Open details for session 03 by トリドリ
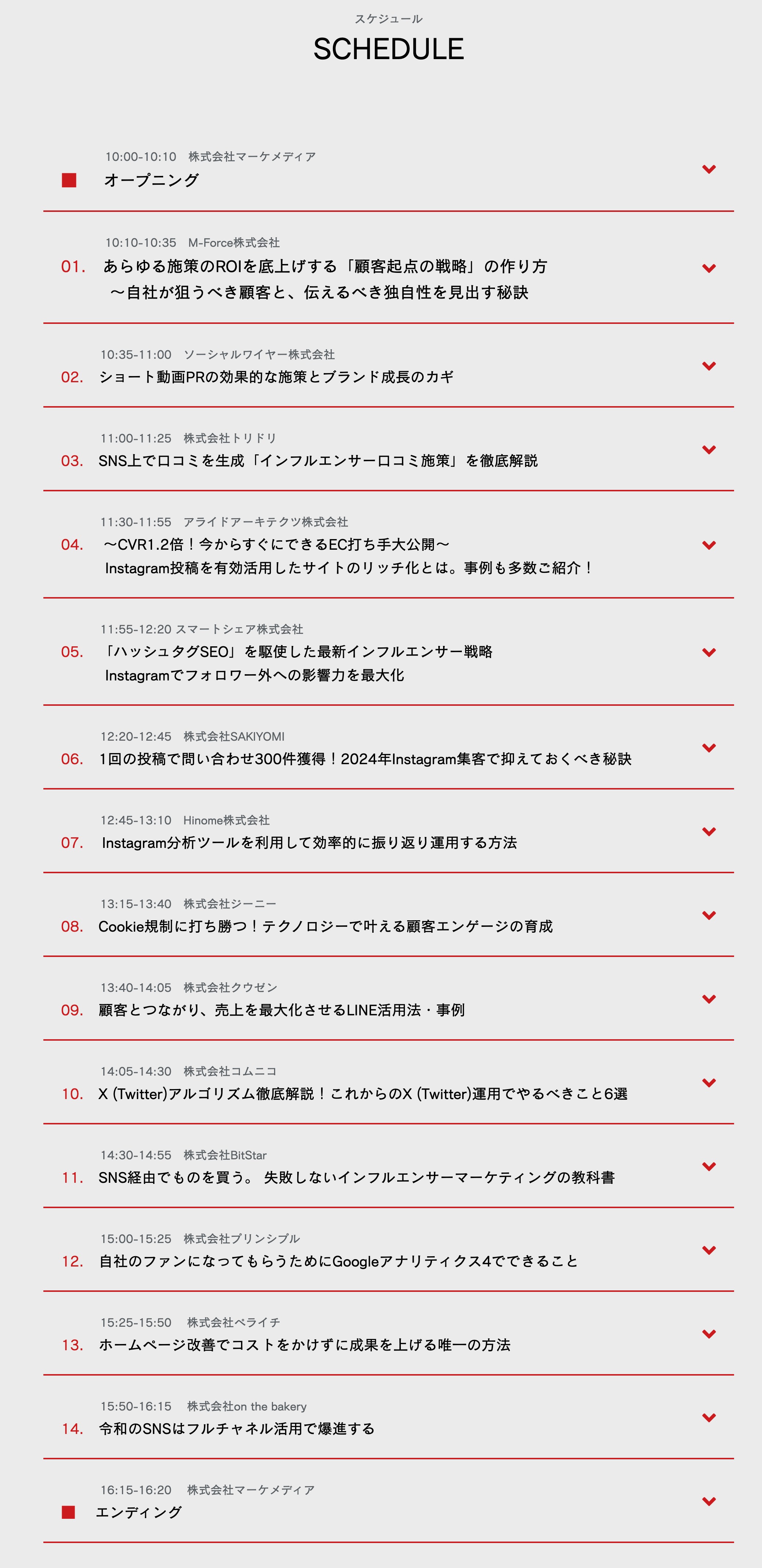762x1568 pixels. click(708, 450)
